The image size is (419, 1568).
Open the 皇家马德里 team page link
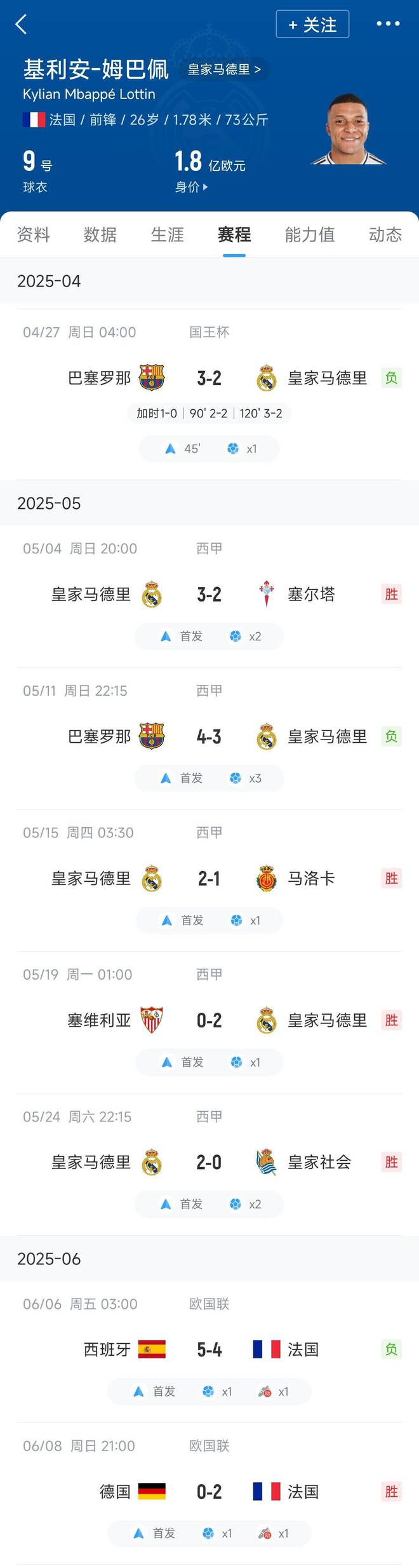(x=224, y=69)
